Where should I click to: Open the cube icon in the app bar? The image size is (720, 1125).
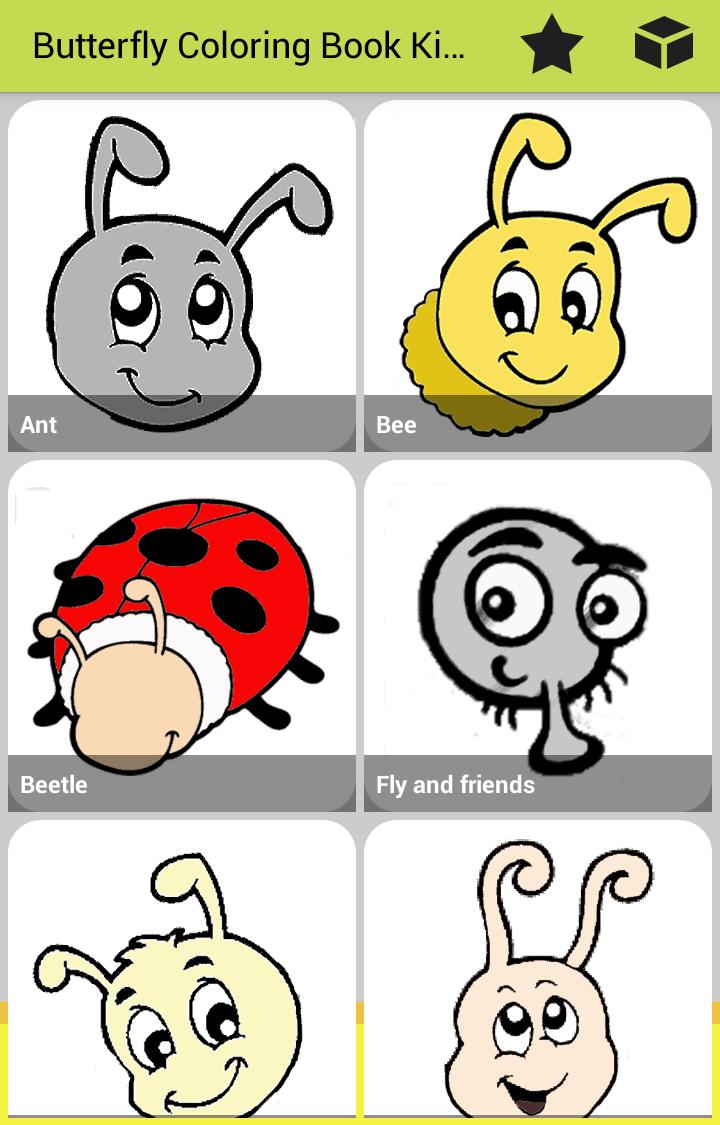(663, 46)
